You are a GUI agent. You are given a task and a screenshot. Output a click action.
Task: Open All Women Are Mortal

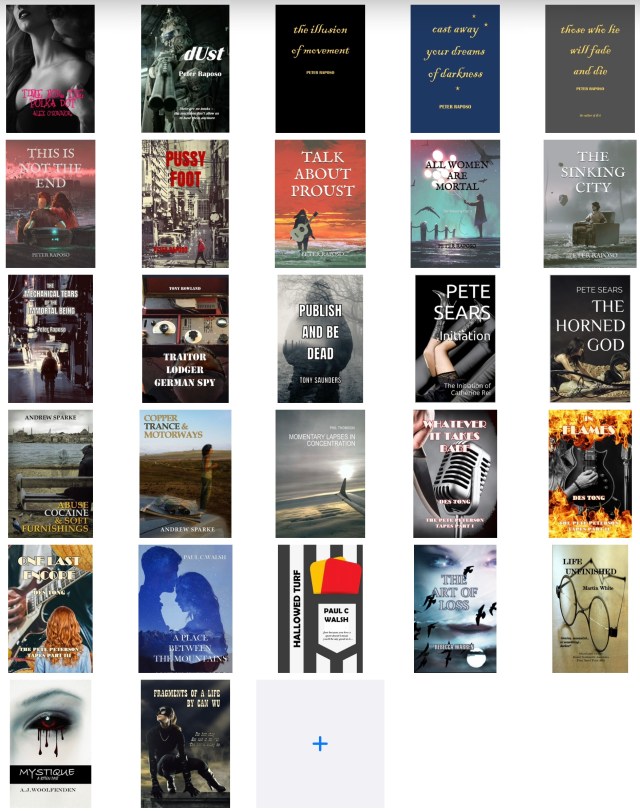click(455, 204)
